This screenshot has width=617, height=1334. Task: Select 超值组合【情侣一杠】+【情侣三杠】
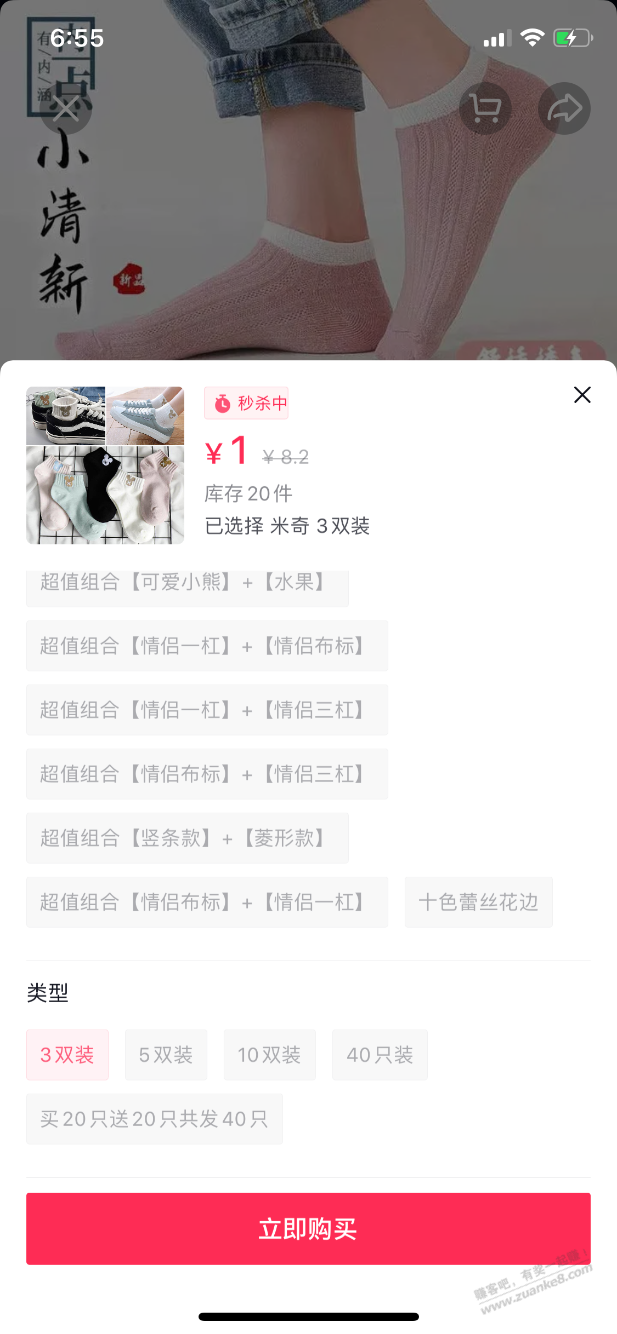[x=206, y=710]
